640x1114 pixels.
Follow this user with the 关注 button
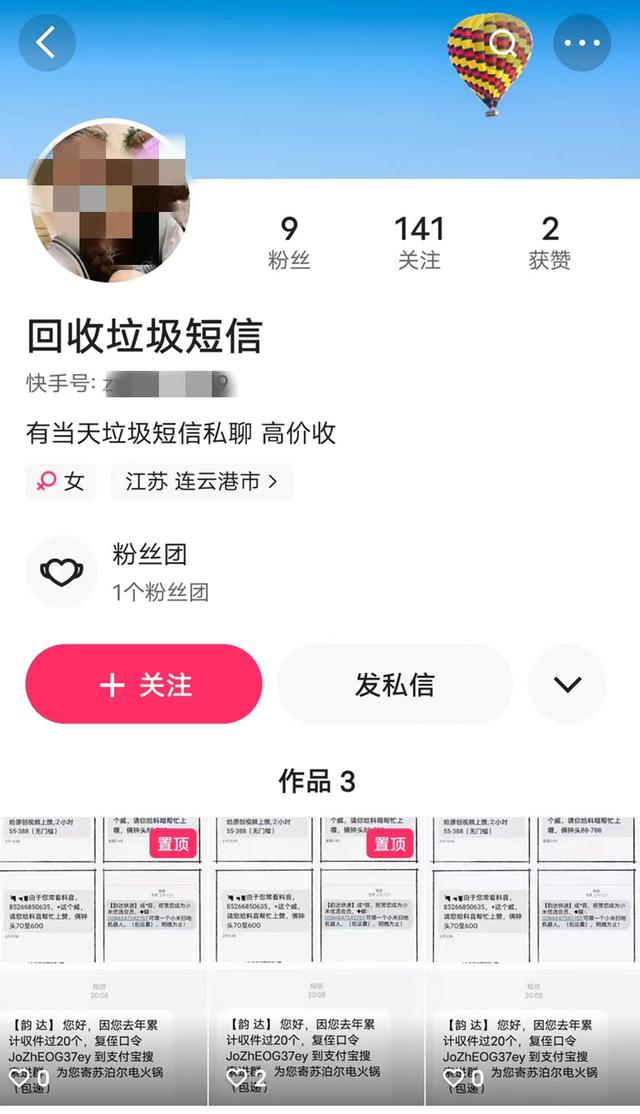click(144, 684)
